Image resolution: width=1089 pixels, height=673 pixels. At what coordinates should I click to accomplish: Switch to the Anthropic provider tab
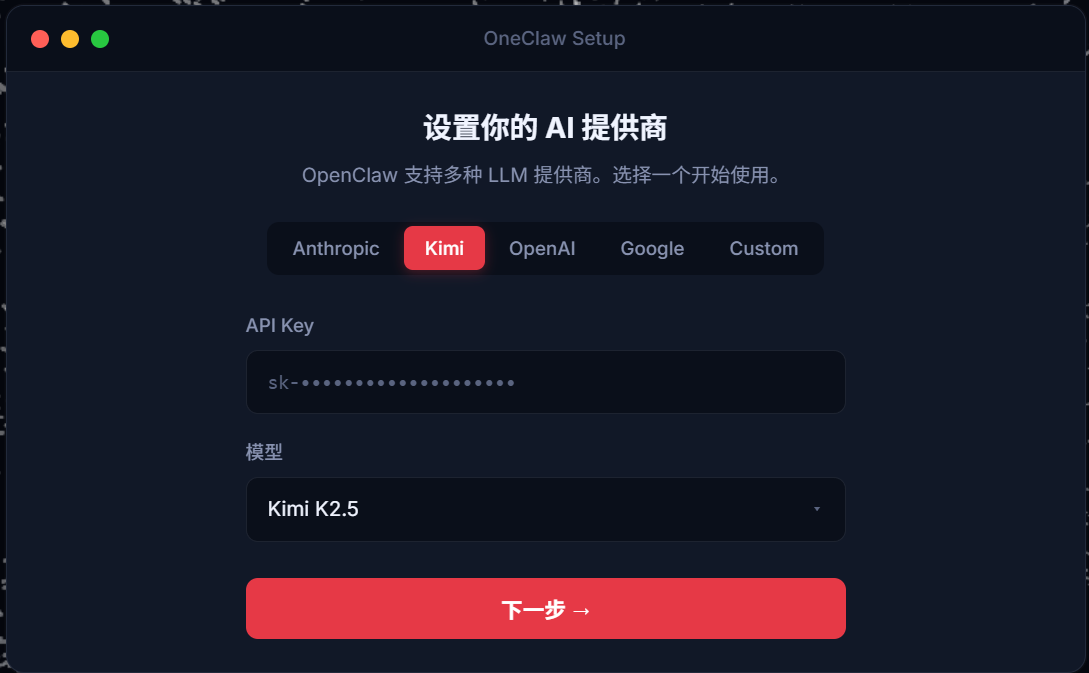(336, 249)
